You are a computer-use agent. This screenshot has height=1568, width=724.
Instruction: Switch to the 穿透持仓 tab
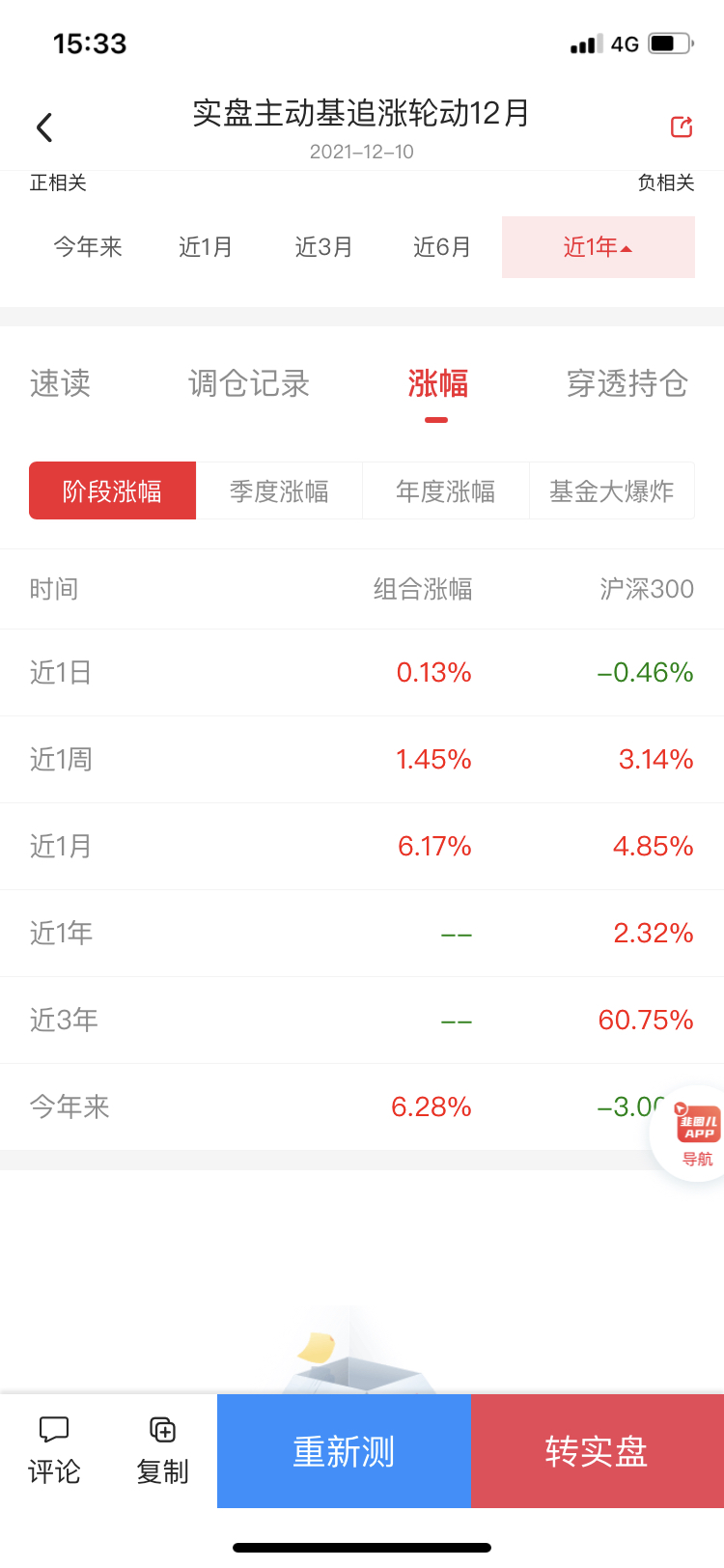[627, 383]
